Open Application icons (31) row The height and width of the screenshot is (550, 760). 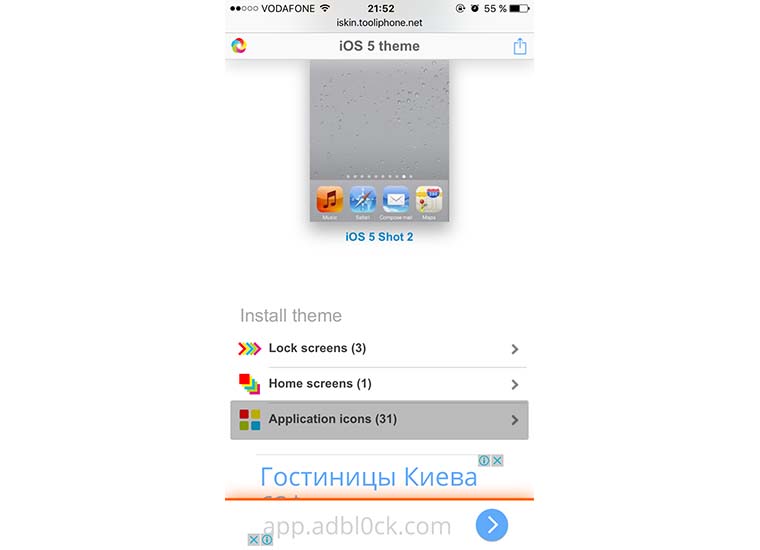(x=380, y=420)
